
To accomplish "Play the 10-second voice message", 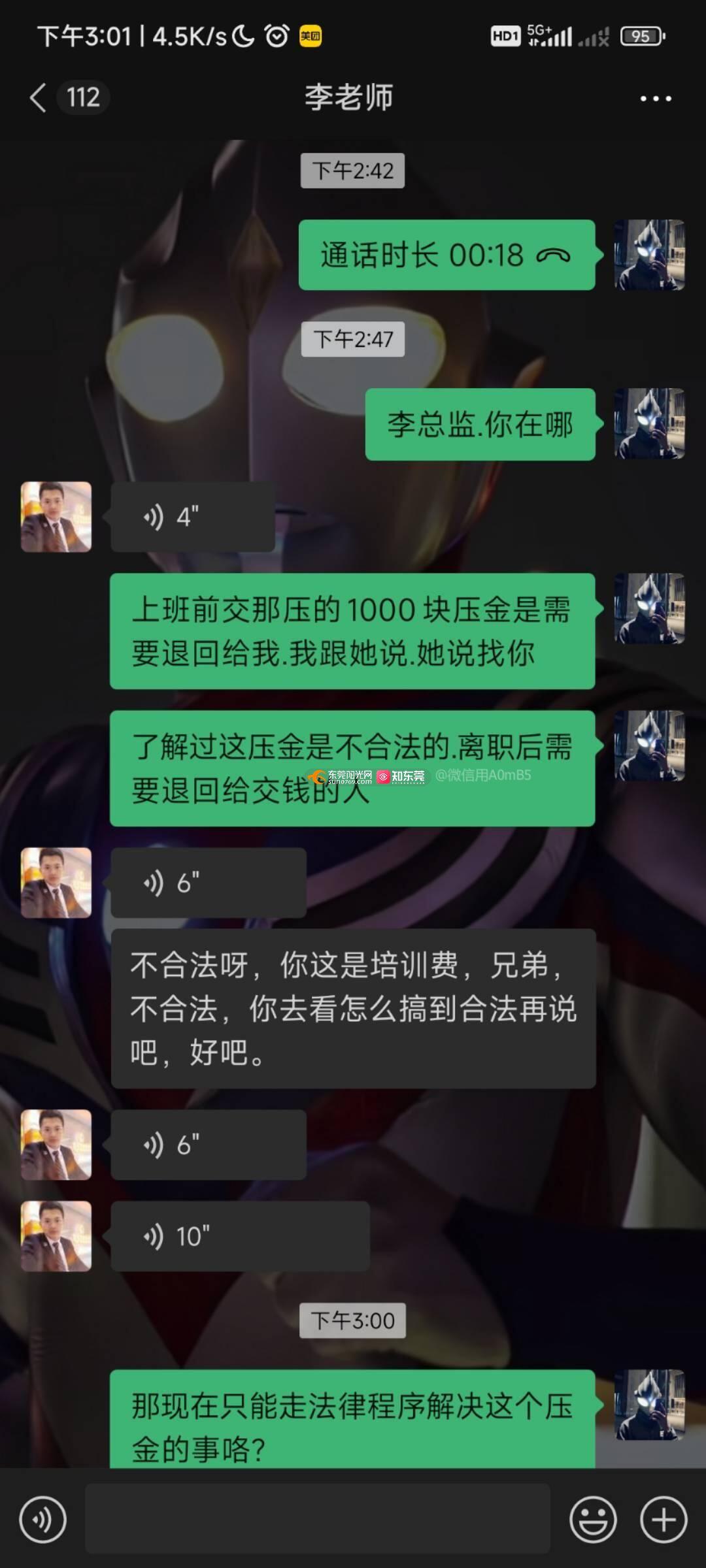I will (239, 1237).
